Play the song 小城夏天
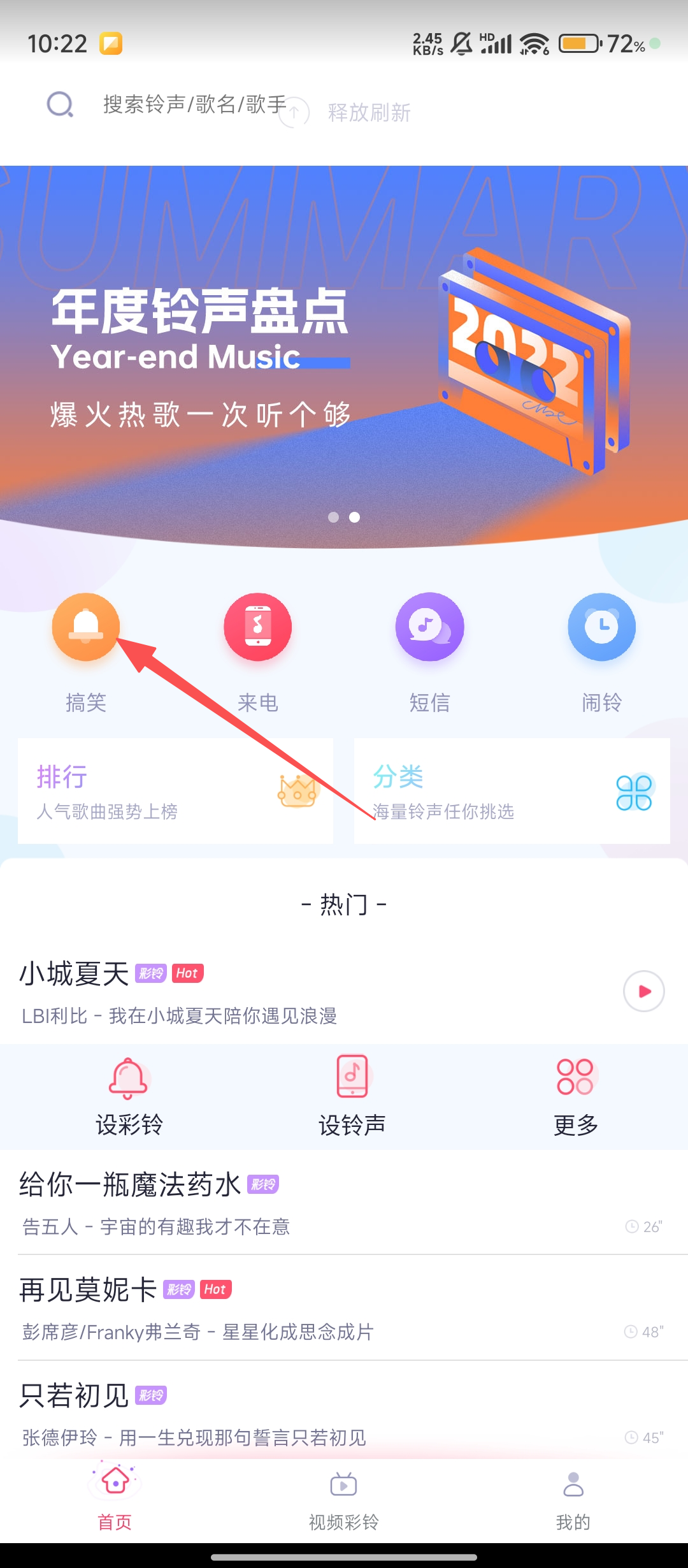688x1568 pixels. tap(643, 991)
